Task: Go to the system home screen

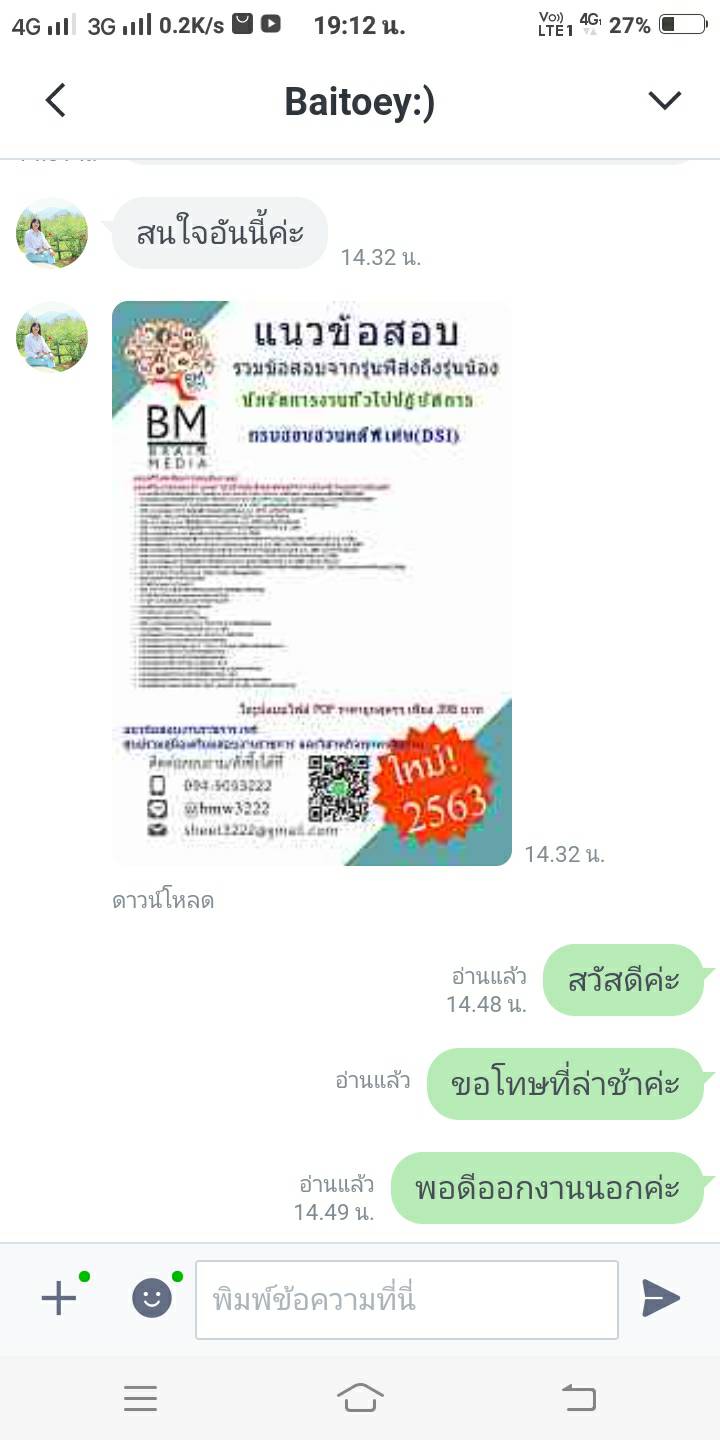Action: (x=360, y=1398)
